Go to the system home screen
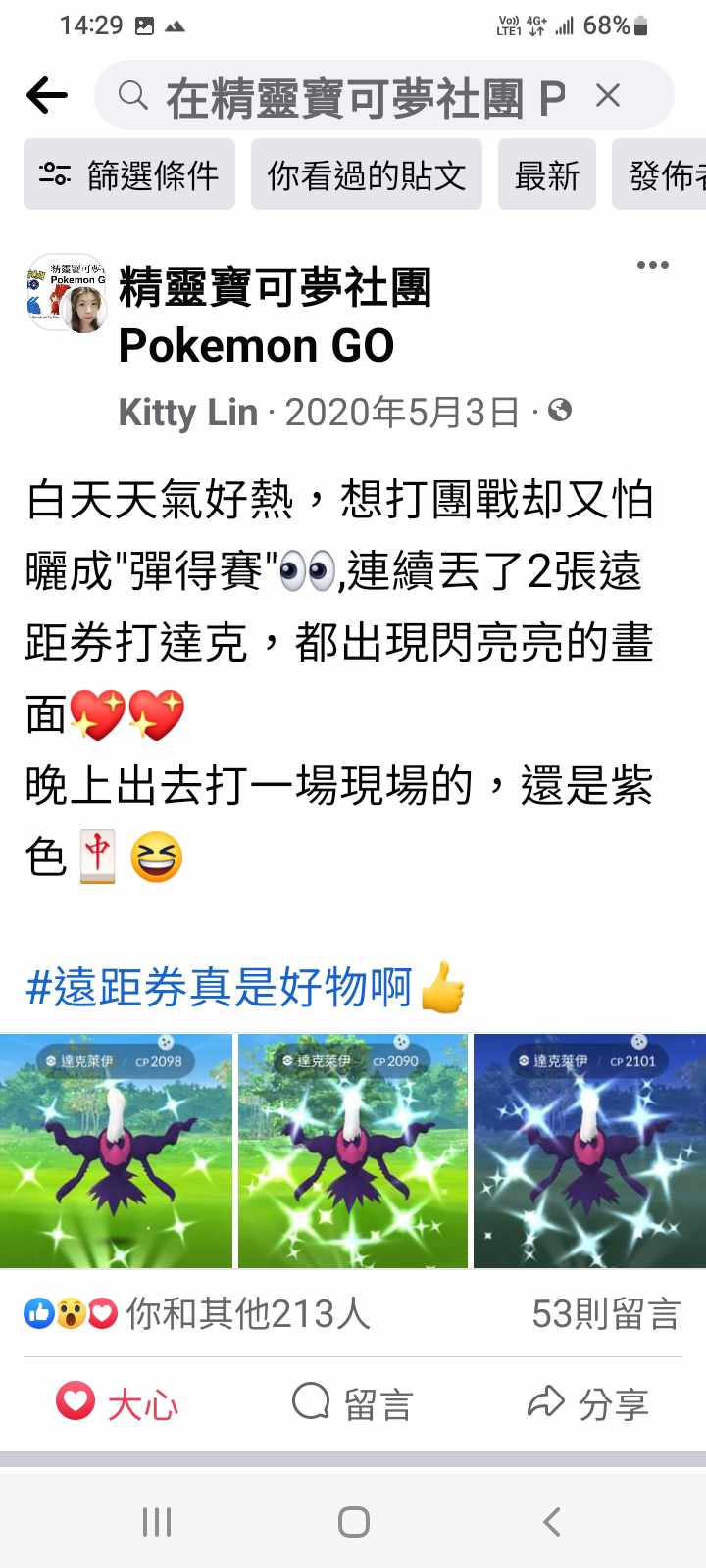 (x=353, y=1522)
